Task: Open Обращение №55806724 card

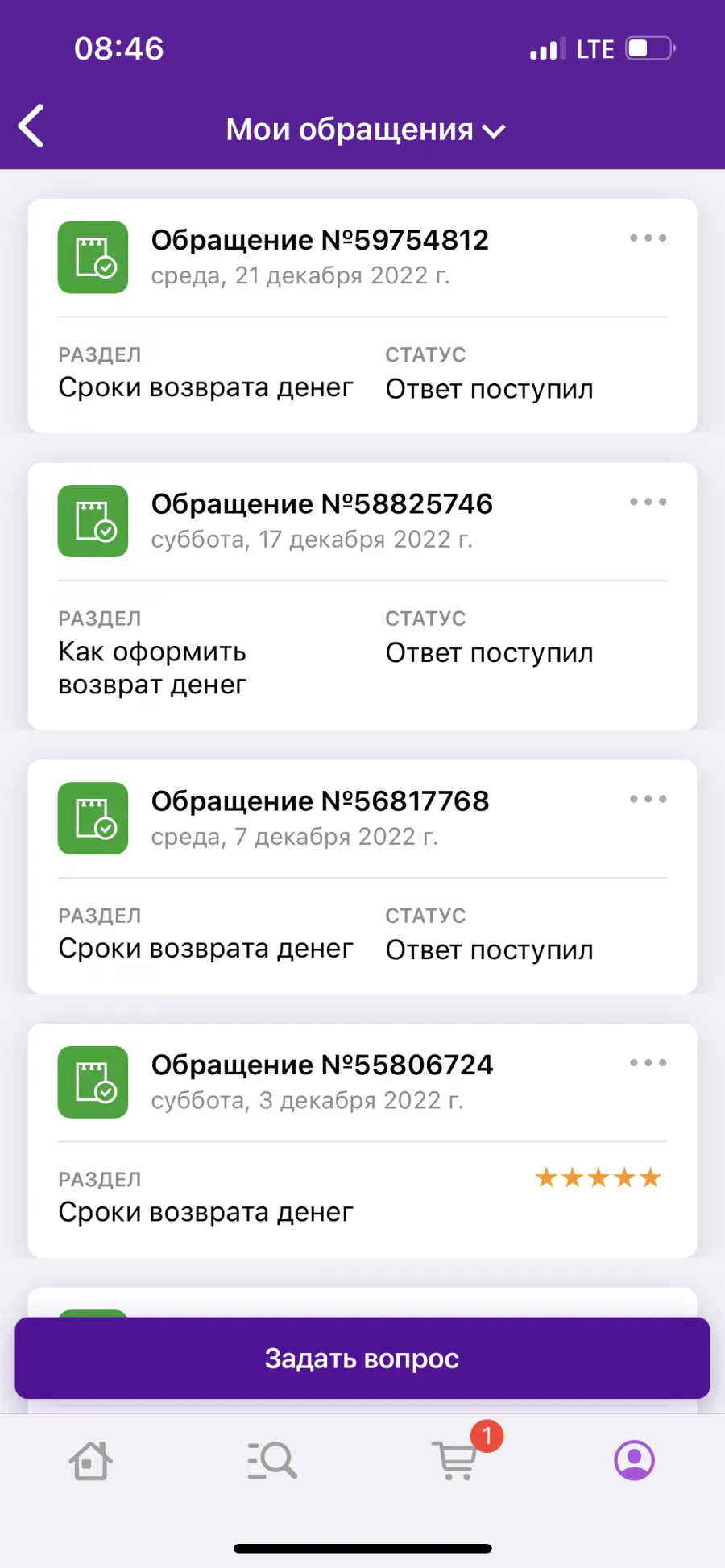Action: click(362, 1140)
